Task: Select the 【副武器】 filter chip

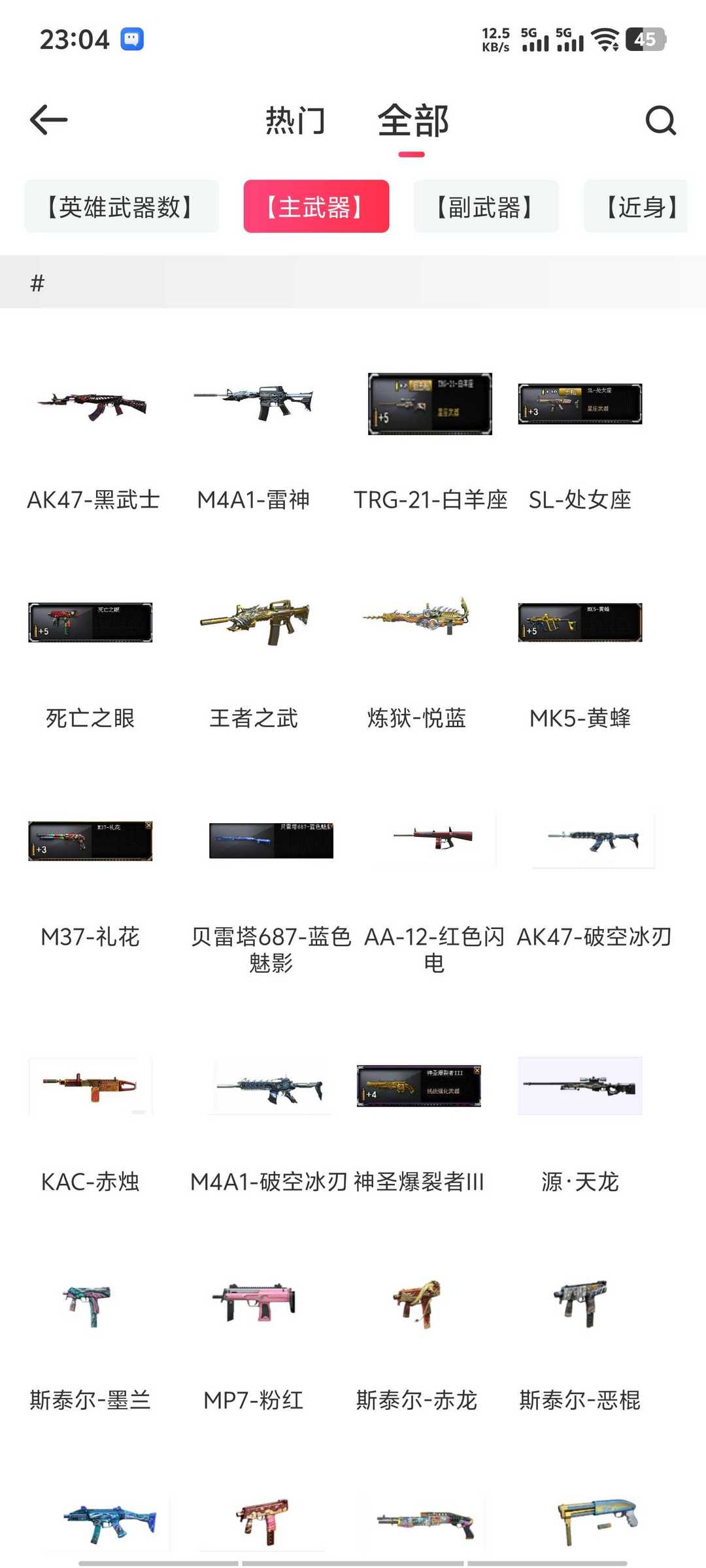Action: coord(486,207)
